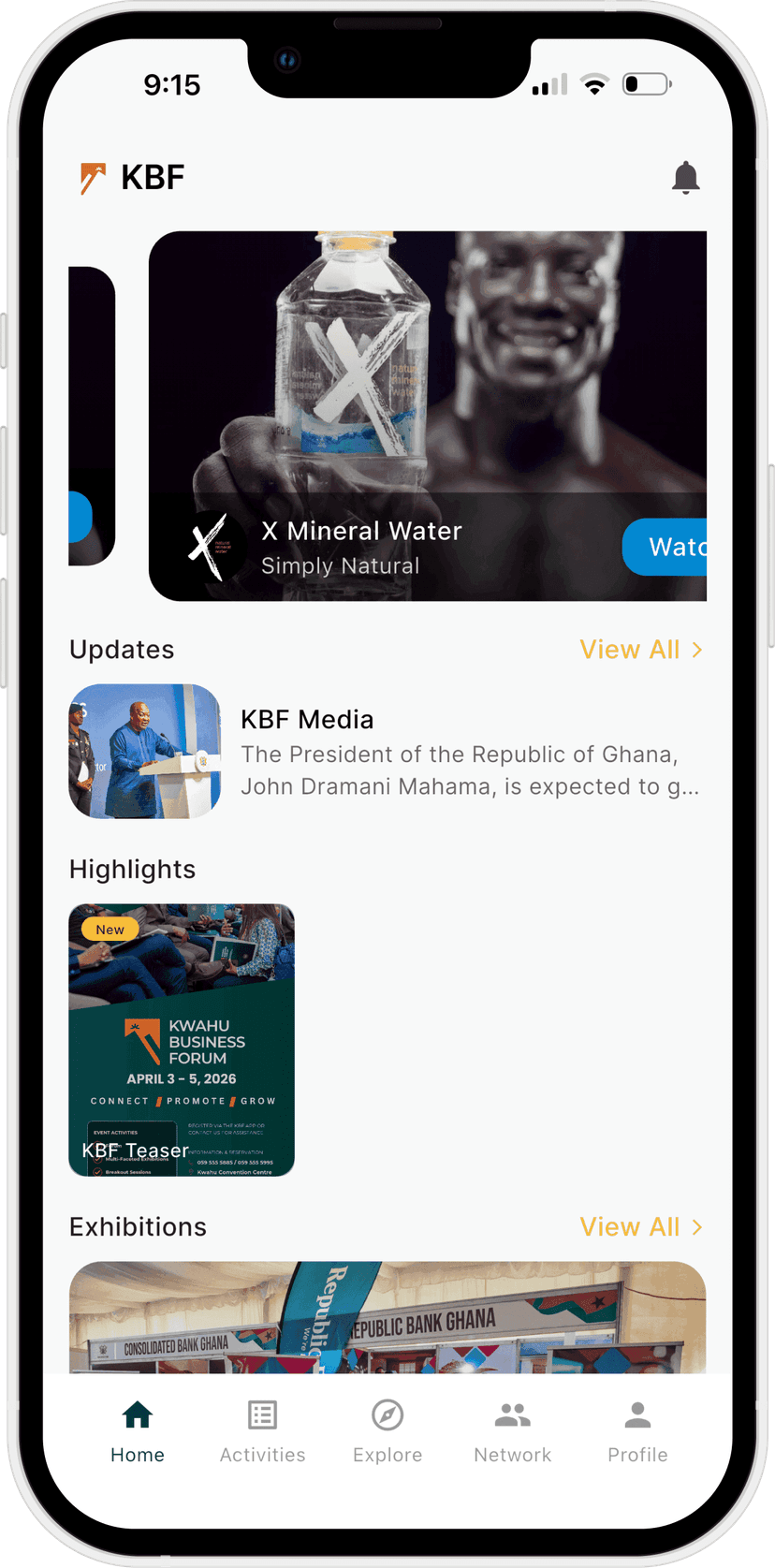Open the KBF logo icon
The height and width of the screenshot is (1568, 775).
tap(94, 177)
